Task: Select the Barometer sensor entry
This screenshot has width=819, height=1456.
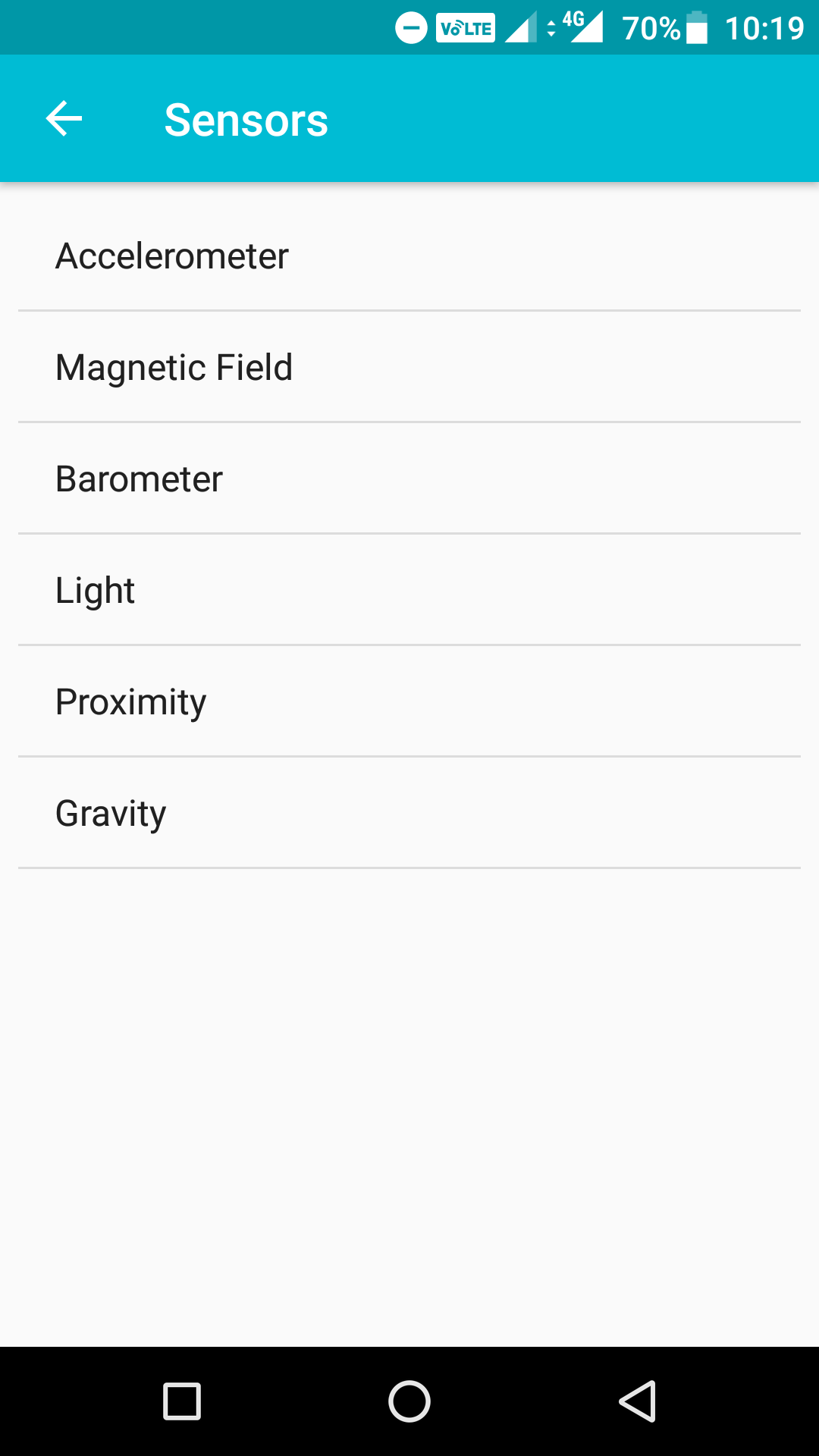Action: (139, 478)
